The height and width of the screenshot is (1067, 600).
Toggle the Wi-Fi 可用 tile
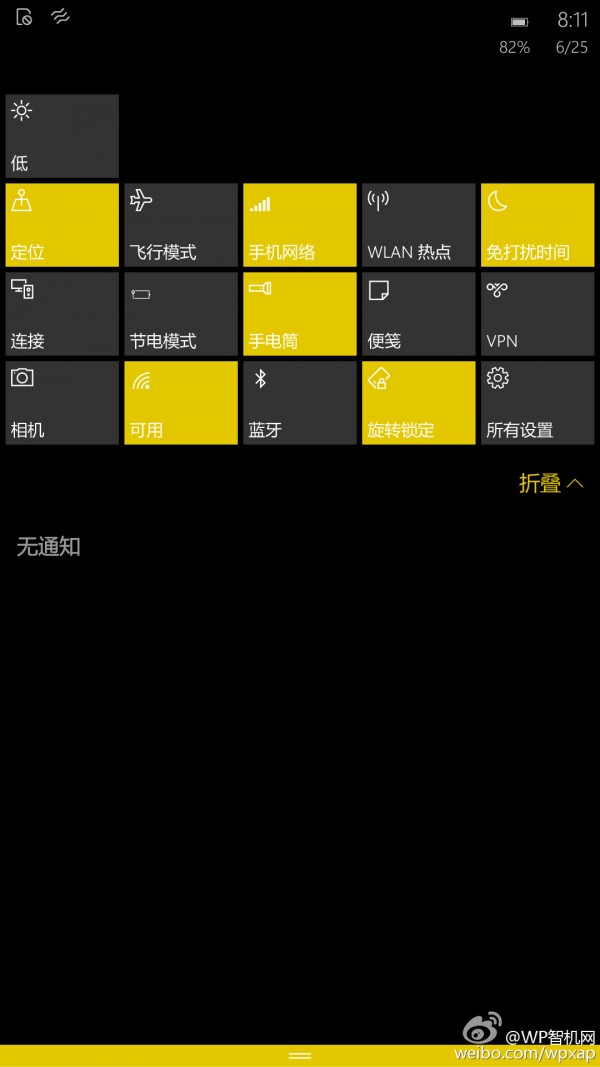click(181, 403)
